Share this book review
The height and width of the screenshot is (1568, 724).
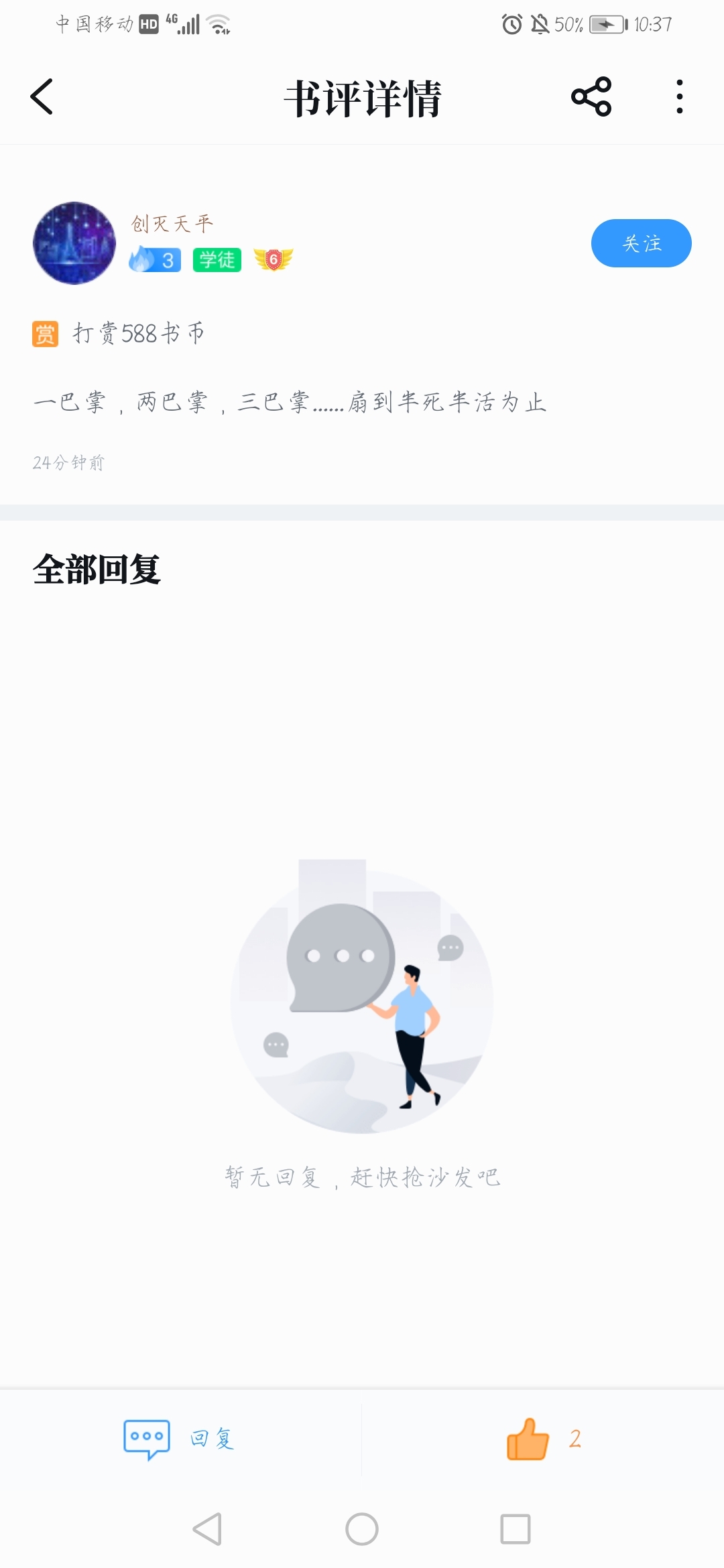click(x=591, y=97)
